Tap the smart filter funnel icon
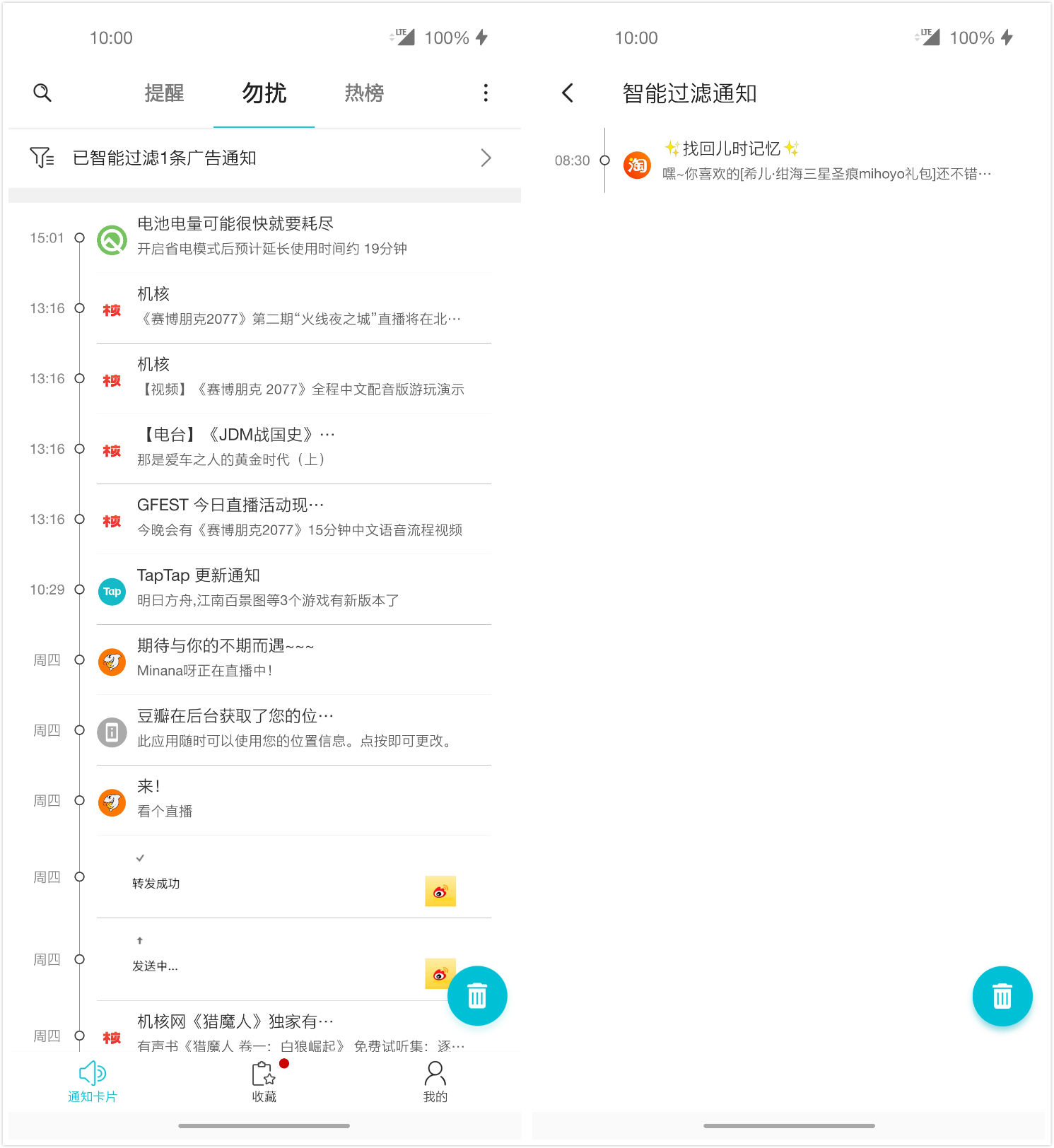Screen dimensions: 1054x1148 point(41,158)
